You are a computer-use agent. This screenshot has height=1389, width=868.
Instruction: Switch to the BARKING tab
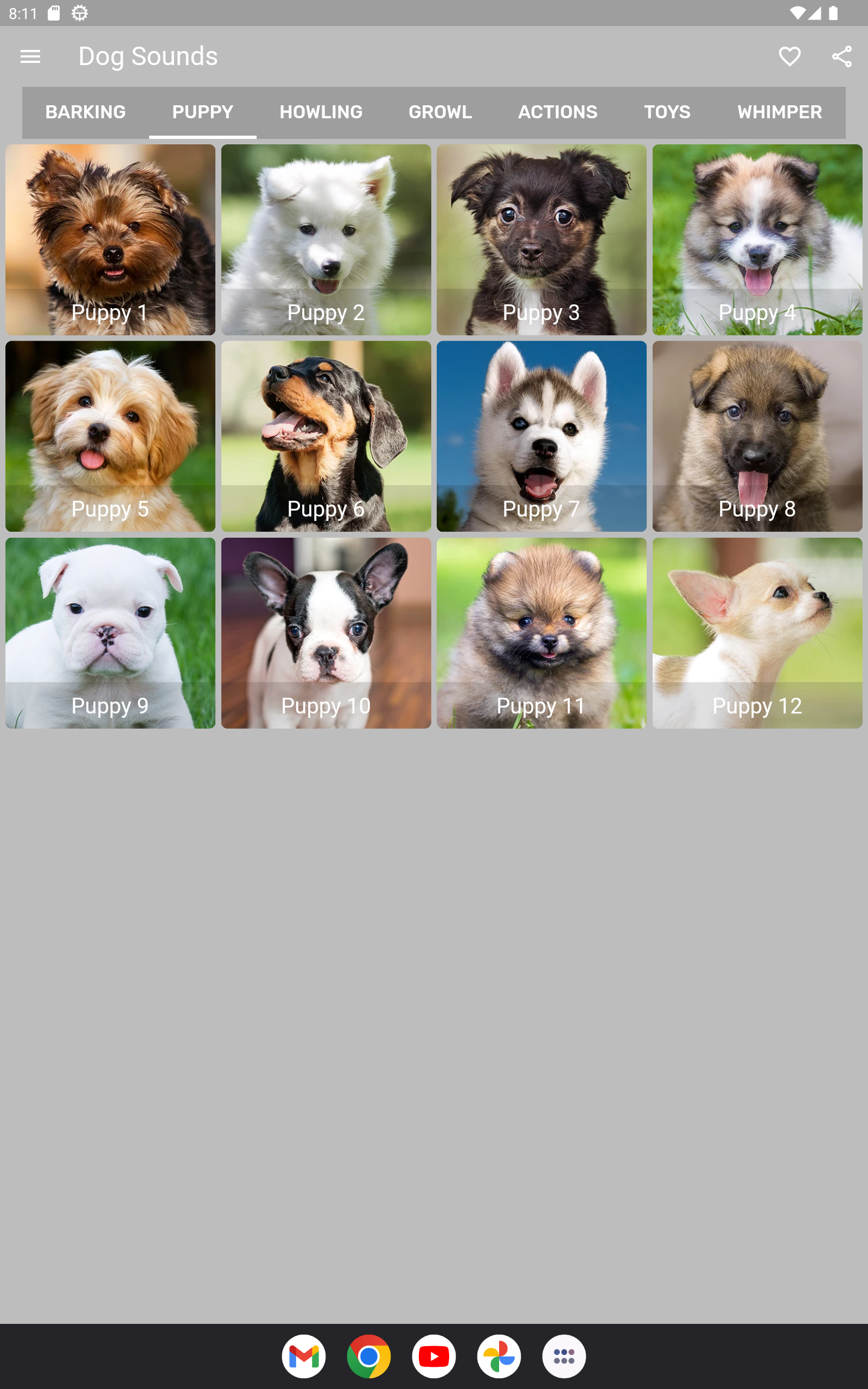point(86,112)
